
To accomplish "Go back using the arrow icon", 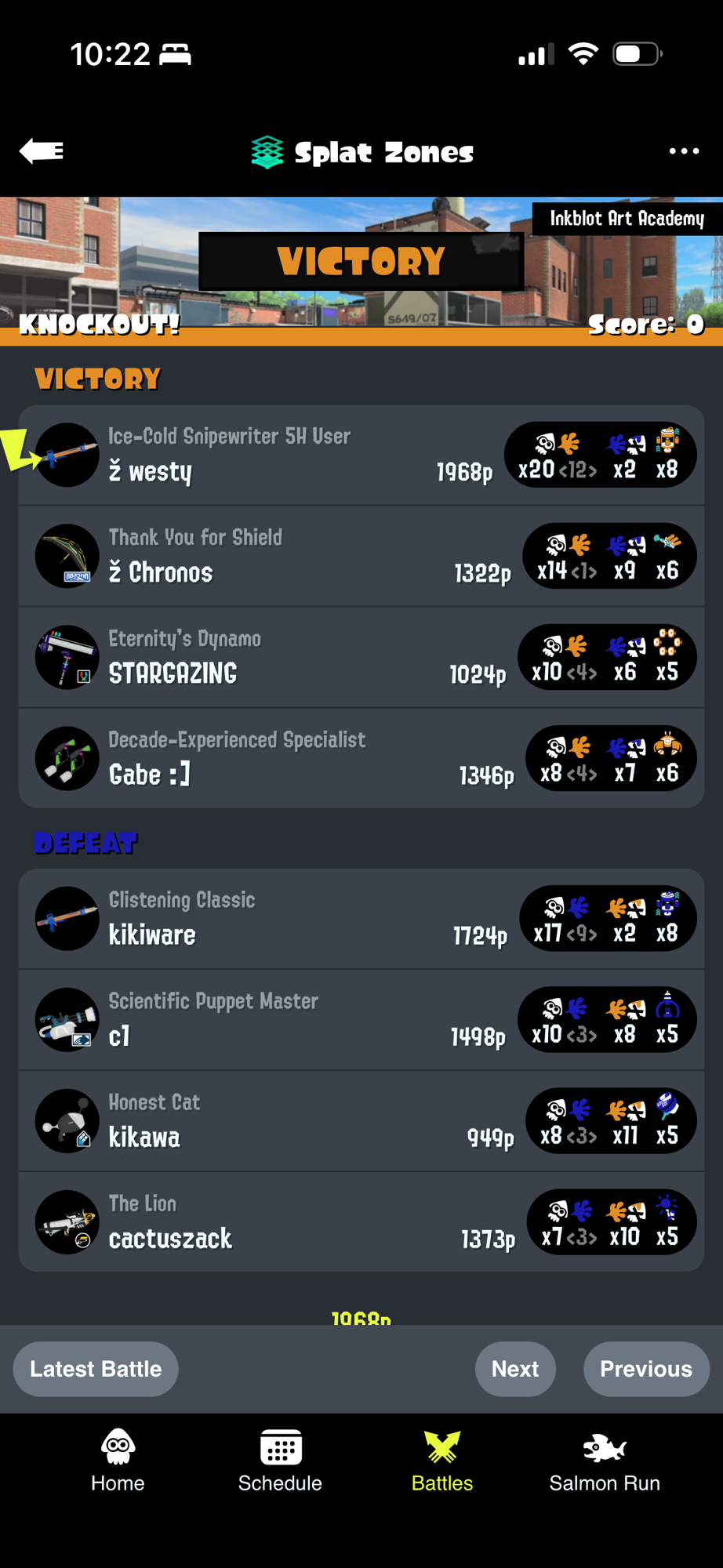I will click(x=42, y=151).
